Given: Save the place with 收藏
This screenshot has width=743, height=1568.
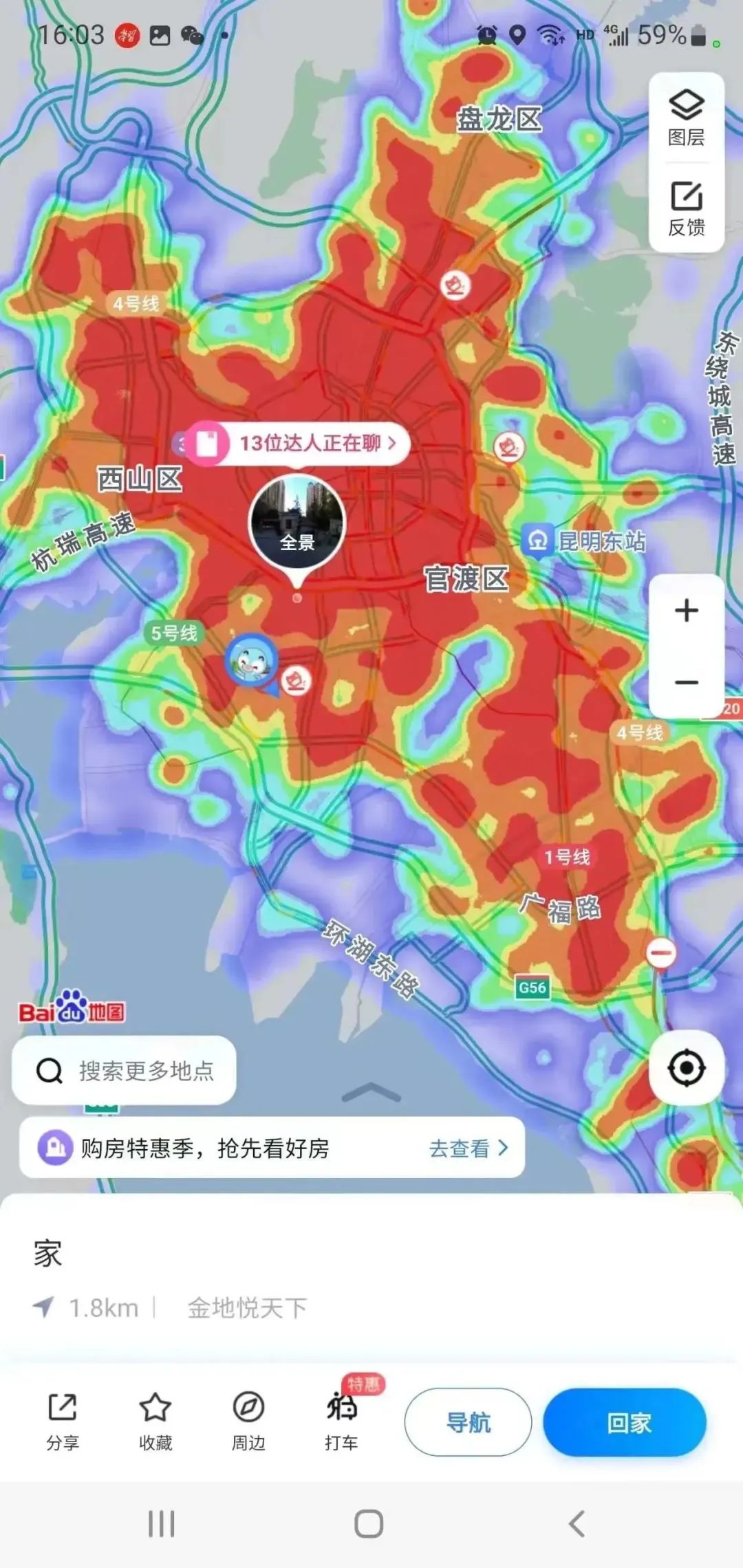Looking at the screenshot, I should click(x=155, y=1422).
